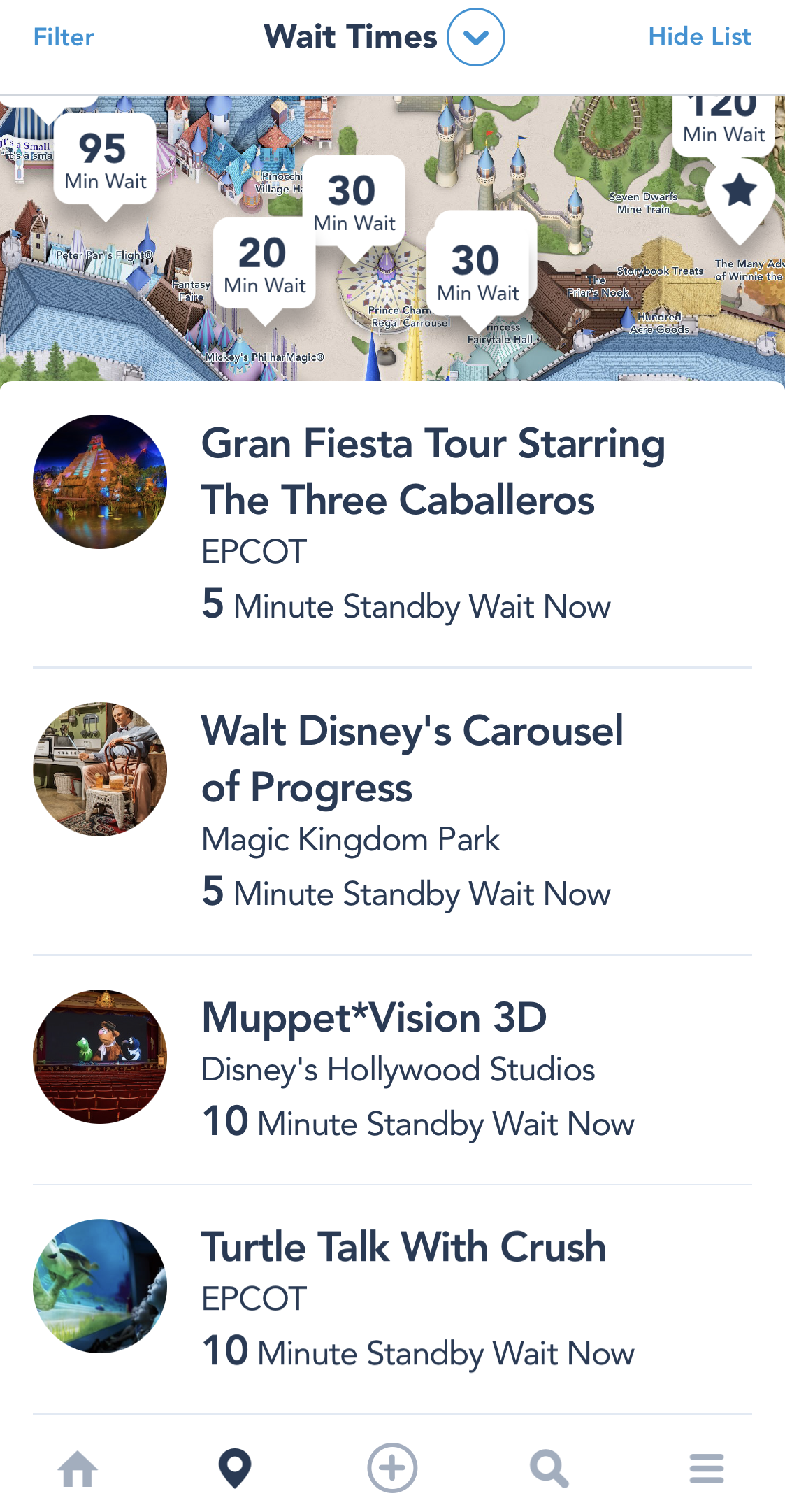Tap Hide List
Screen dimensions: 785x1512
(x=699, y=37)
